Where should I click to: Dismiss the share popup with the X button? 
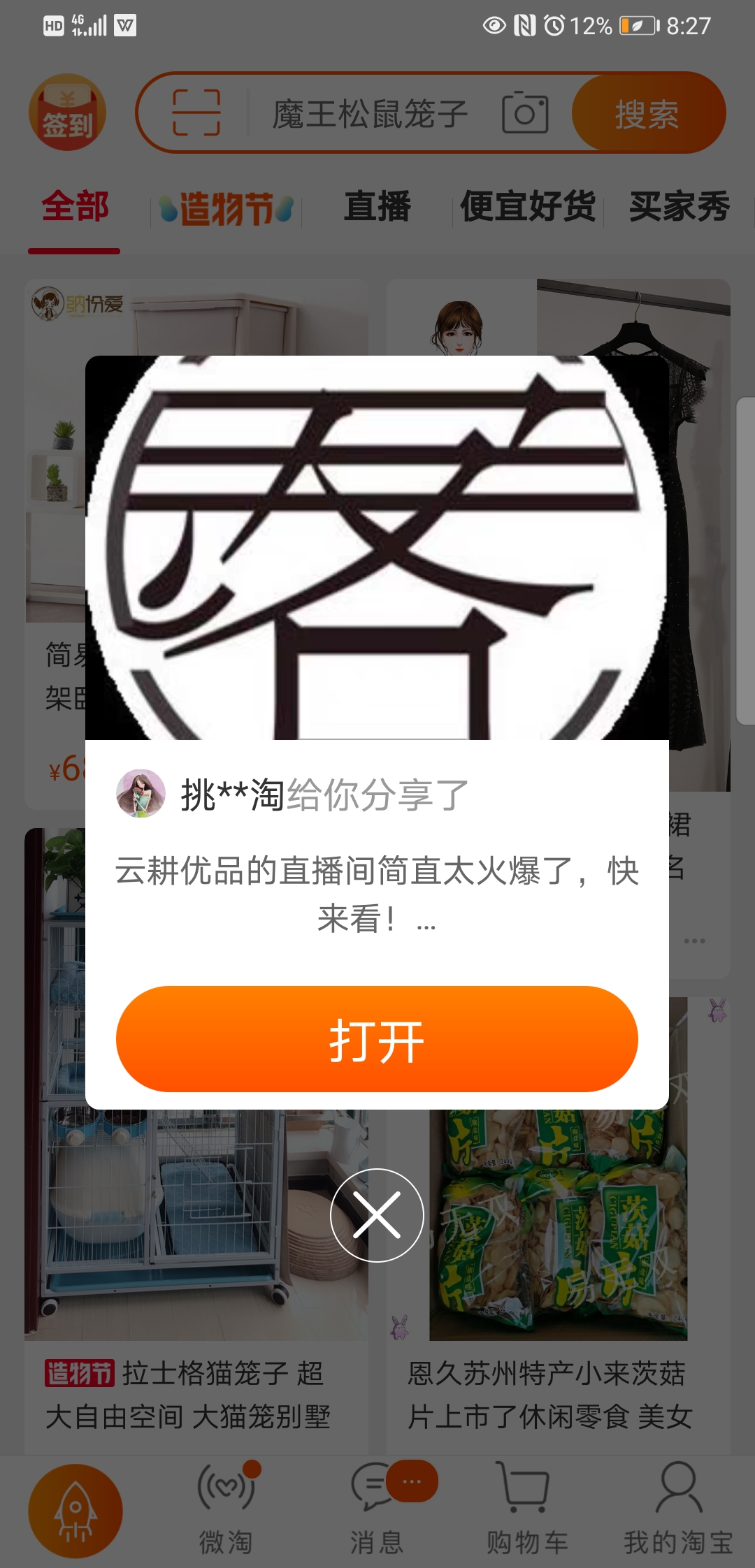click(377, 1215)
